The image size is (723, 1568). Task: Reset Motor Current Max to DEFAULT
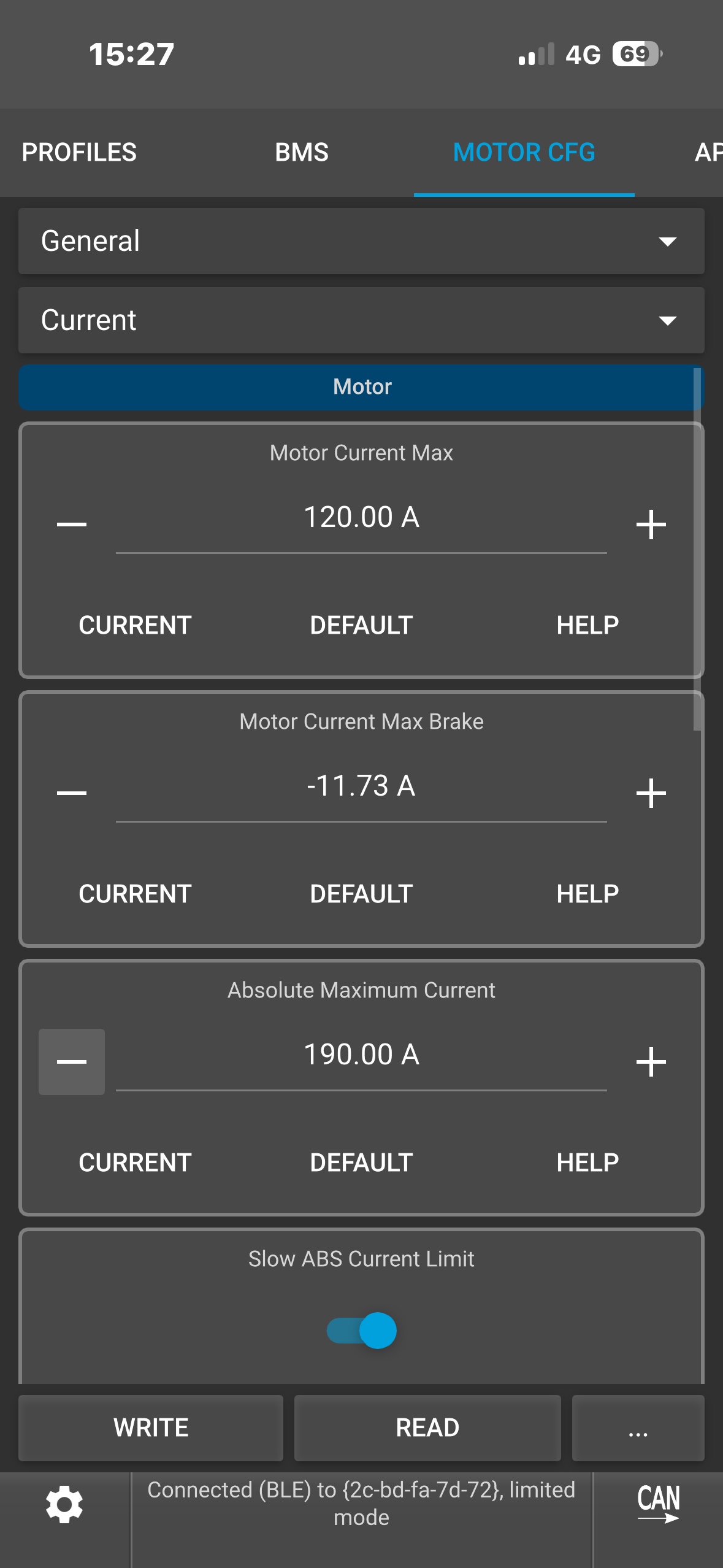(361, 625)
